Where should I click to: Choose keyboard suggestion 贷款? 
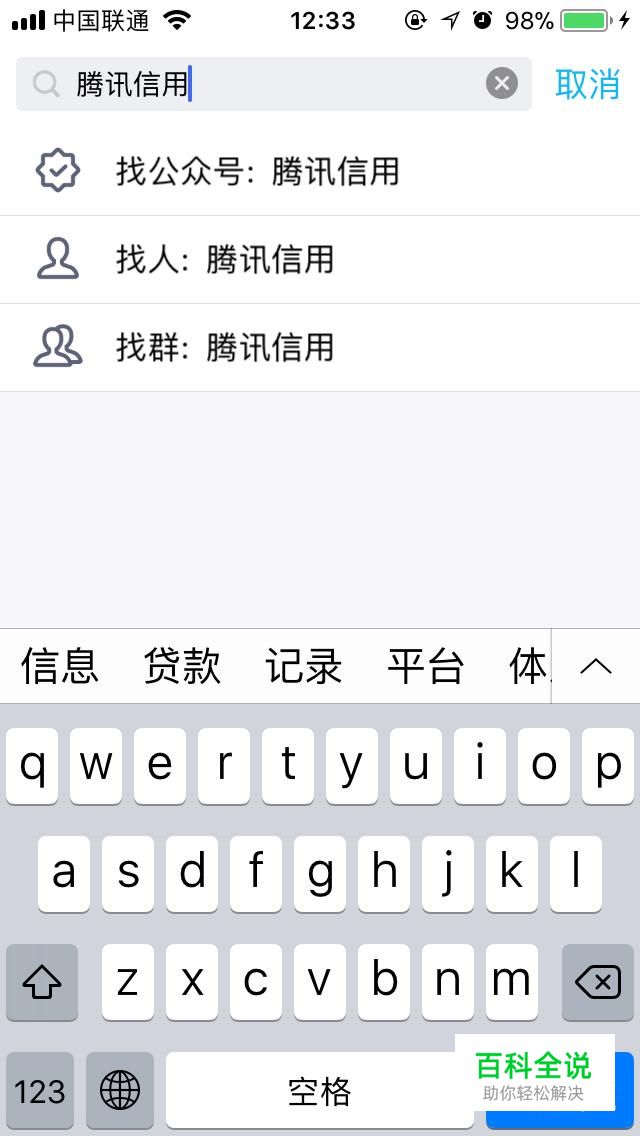pyautogui.click(x=181, y=666)
